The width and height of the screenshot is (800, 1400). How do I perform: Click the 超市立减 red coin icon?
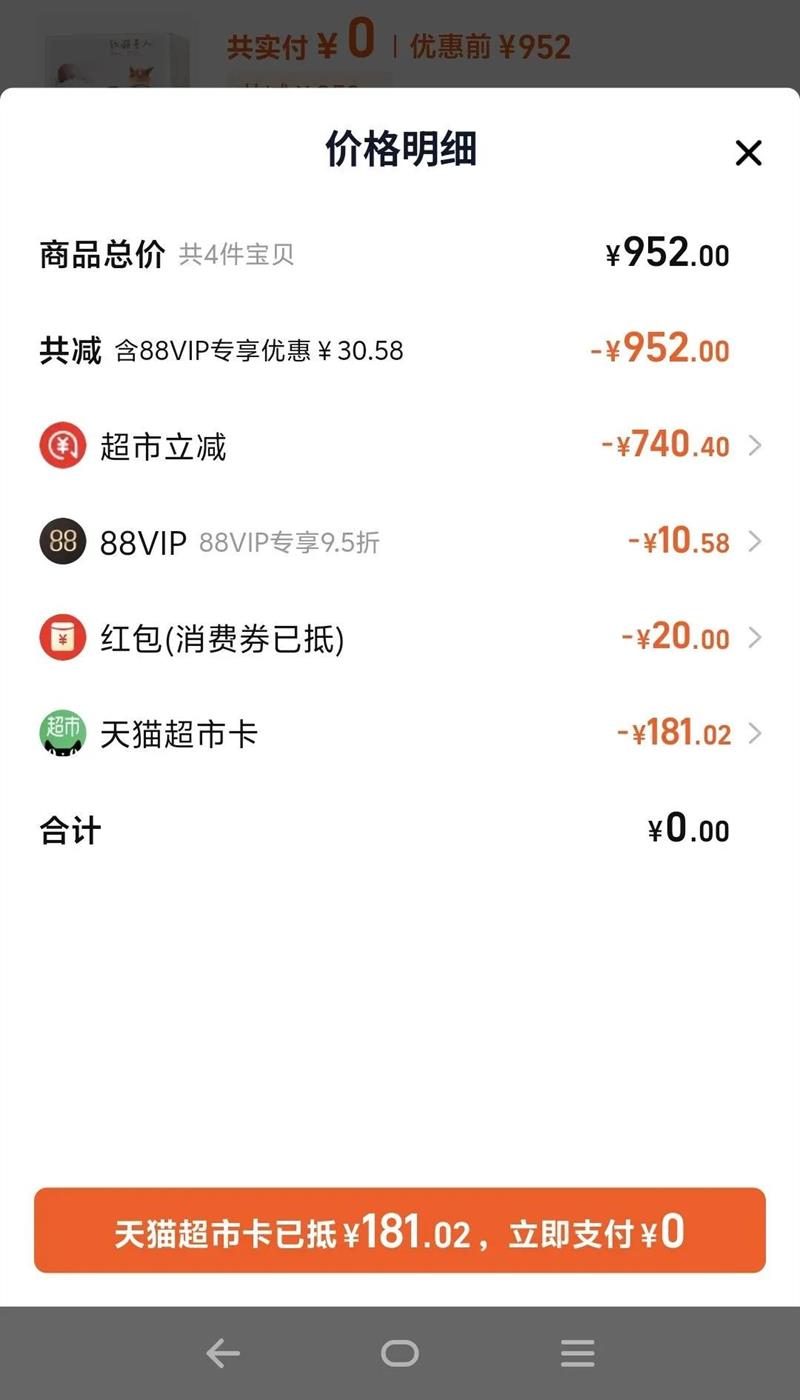[60, 445]
